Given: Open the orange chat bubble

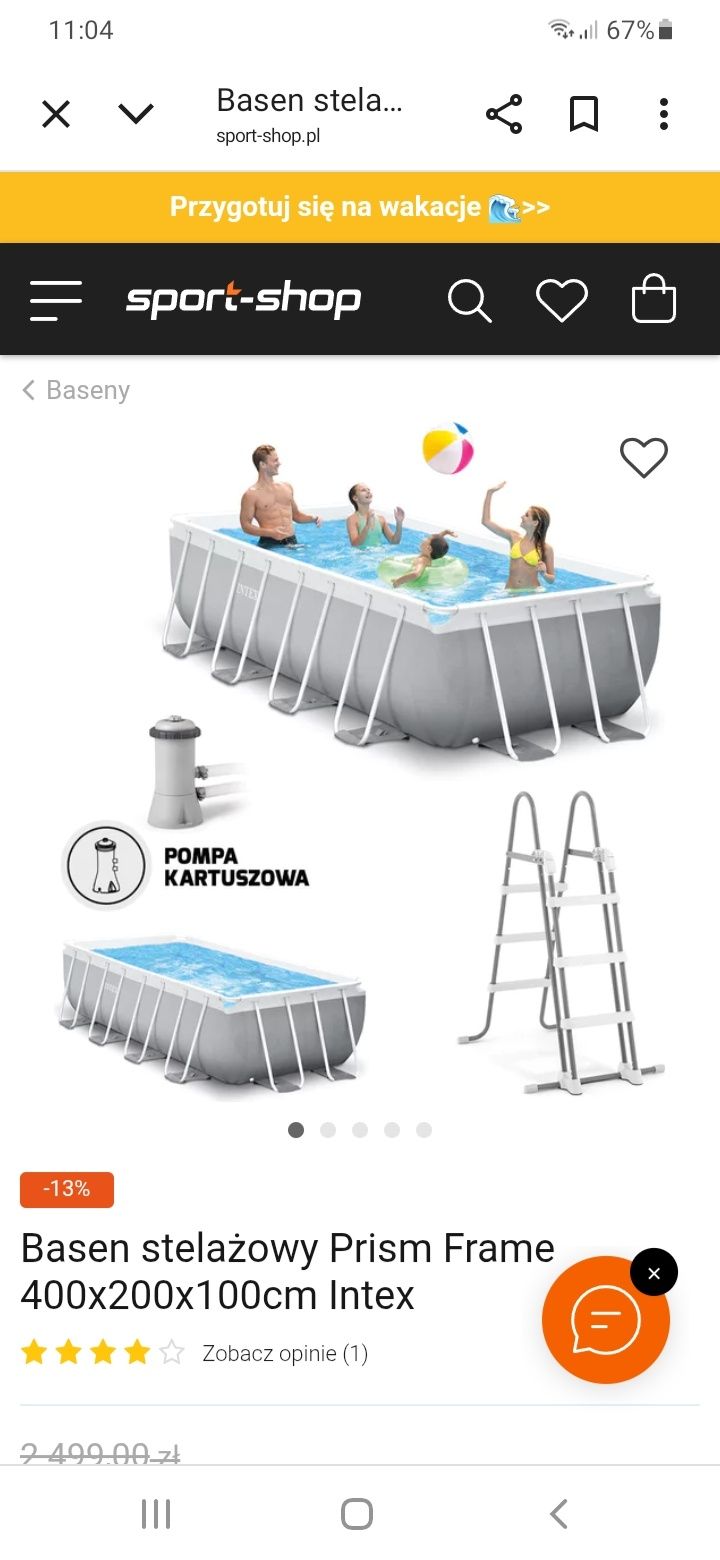Looking at the screenshot, I should tap(606, 1320).
